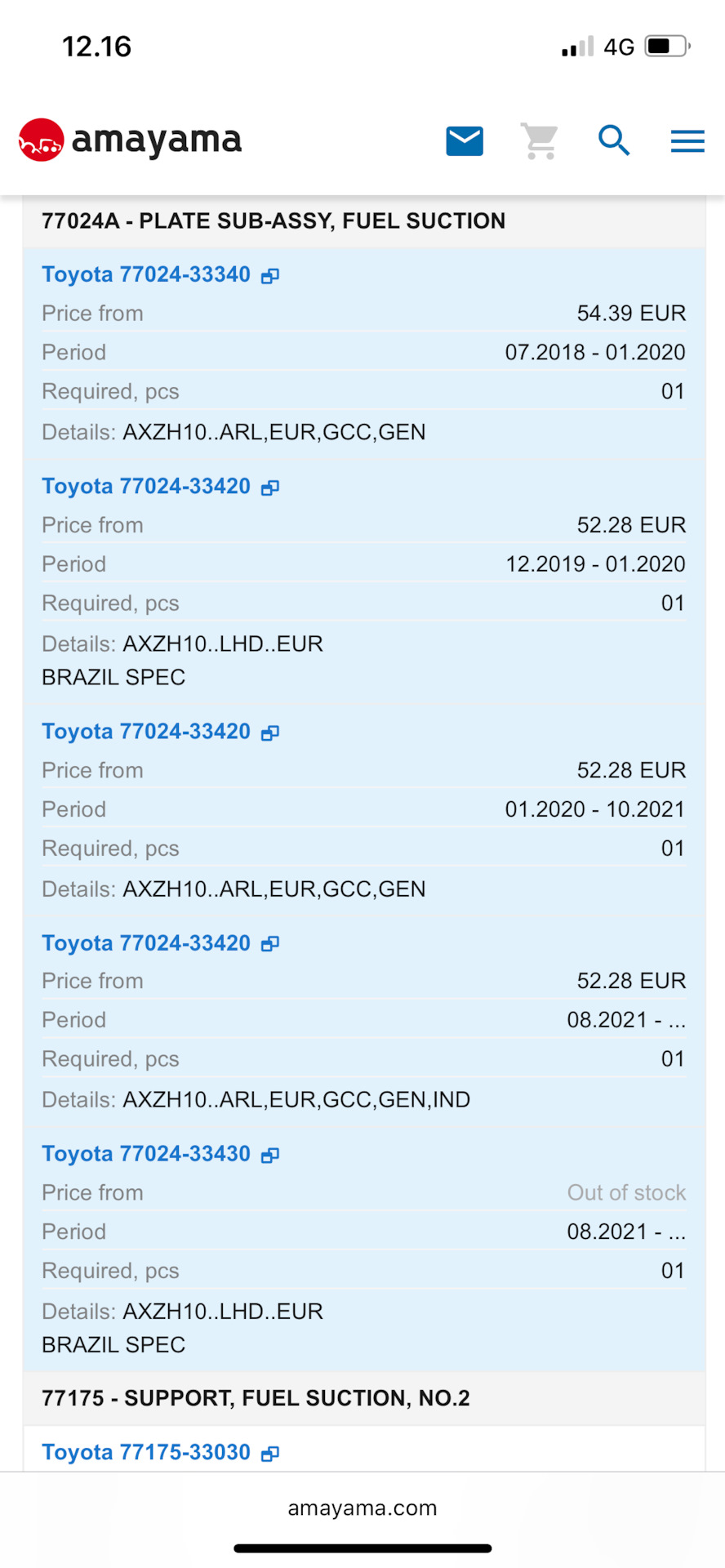The width and height of the screenshot is (725, 1568).
Task: Visit the amayama.com footer link
Action: [x=362, y=1508]
